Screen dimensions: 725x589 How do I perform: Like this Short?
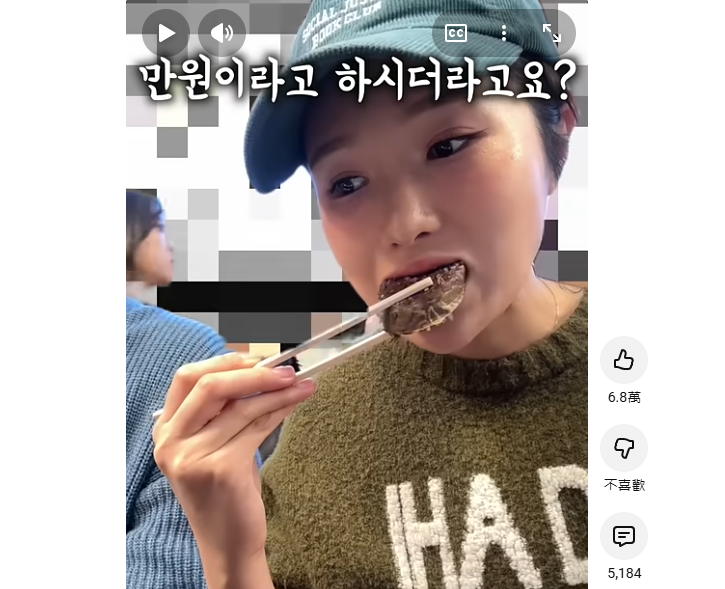(624, 360)
